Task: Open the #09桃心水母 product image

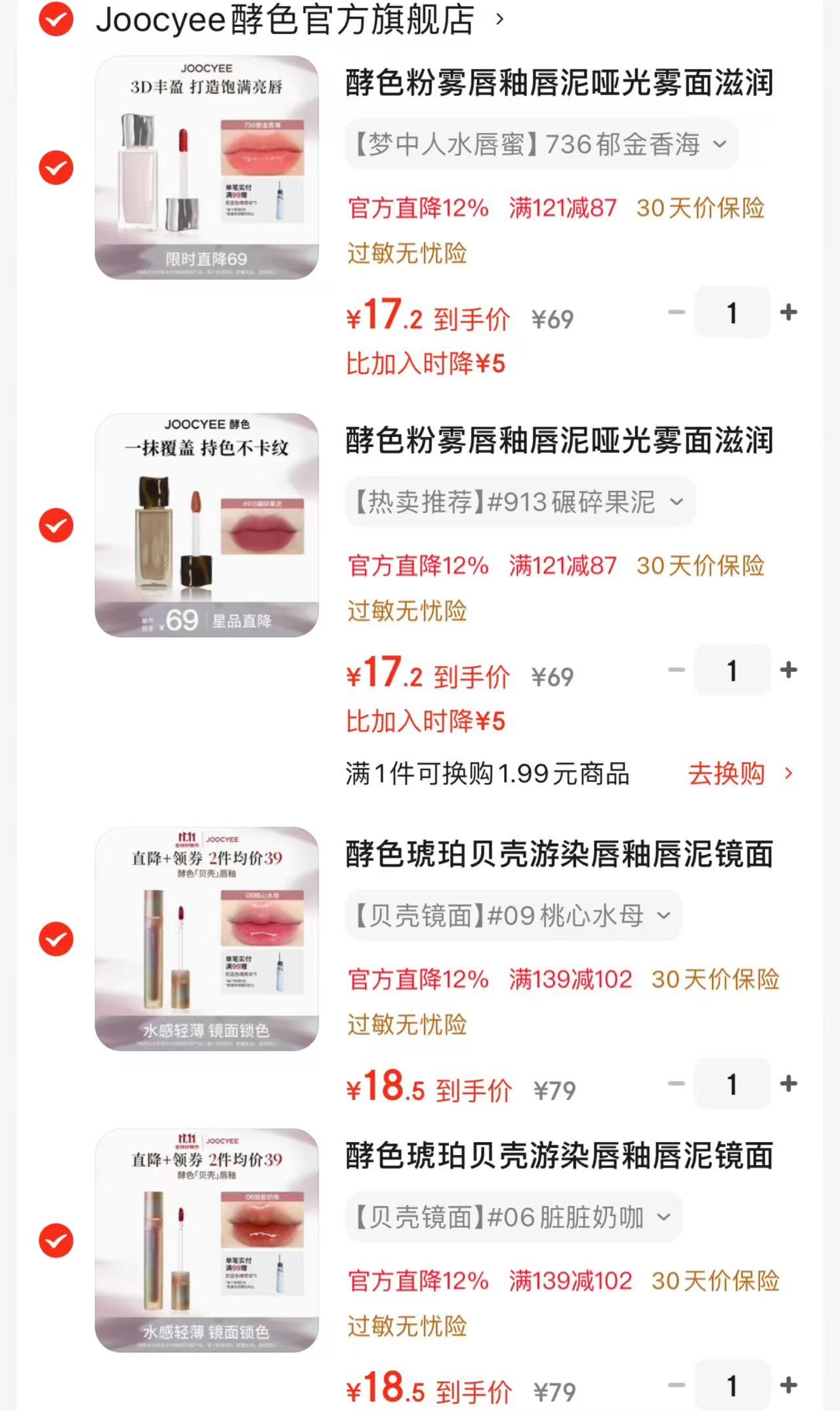Action: (207, 938)
